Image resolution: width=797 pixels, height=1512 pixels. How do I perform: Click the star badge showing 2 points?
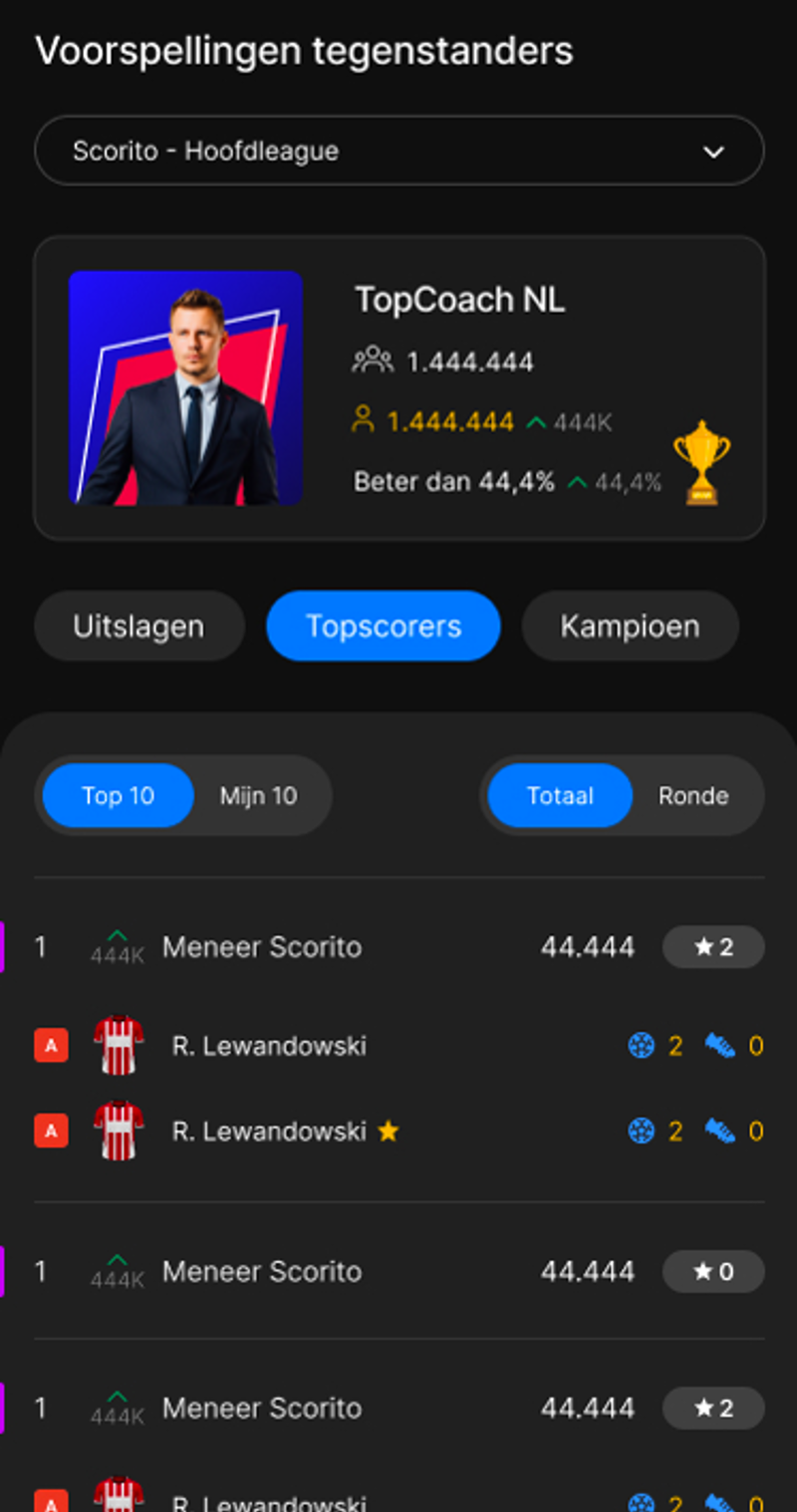click(x=713, y=947)
